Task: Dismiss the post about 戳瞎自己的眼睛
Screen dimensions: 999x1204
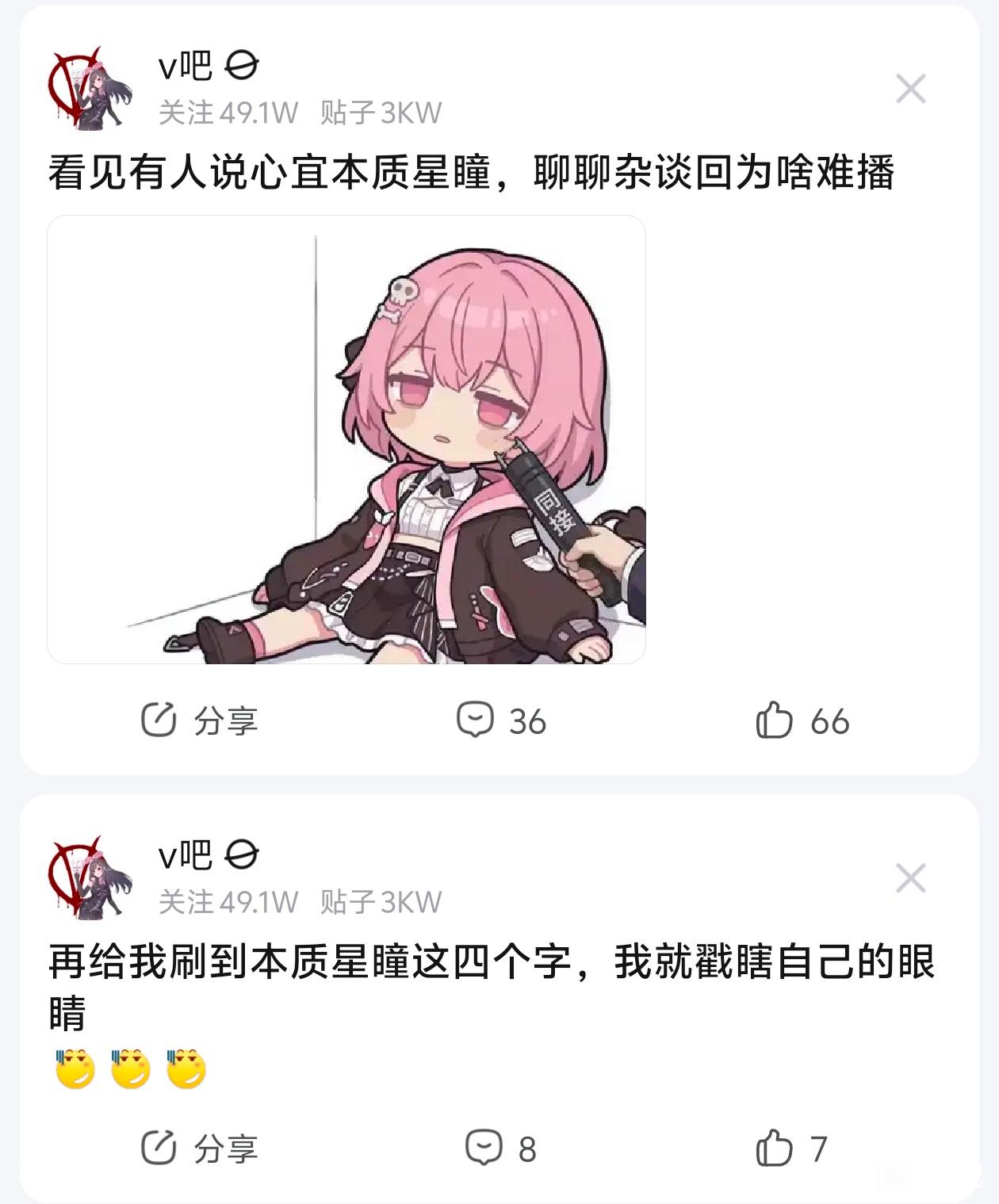Action: point(910,878)
